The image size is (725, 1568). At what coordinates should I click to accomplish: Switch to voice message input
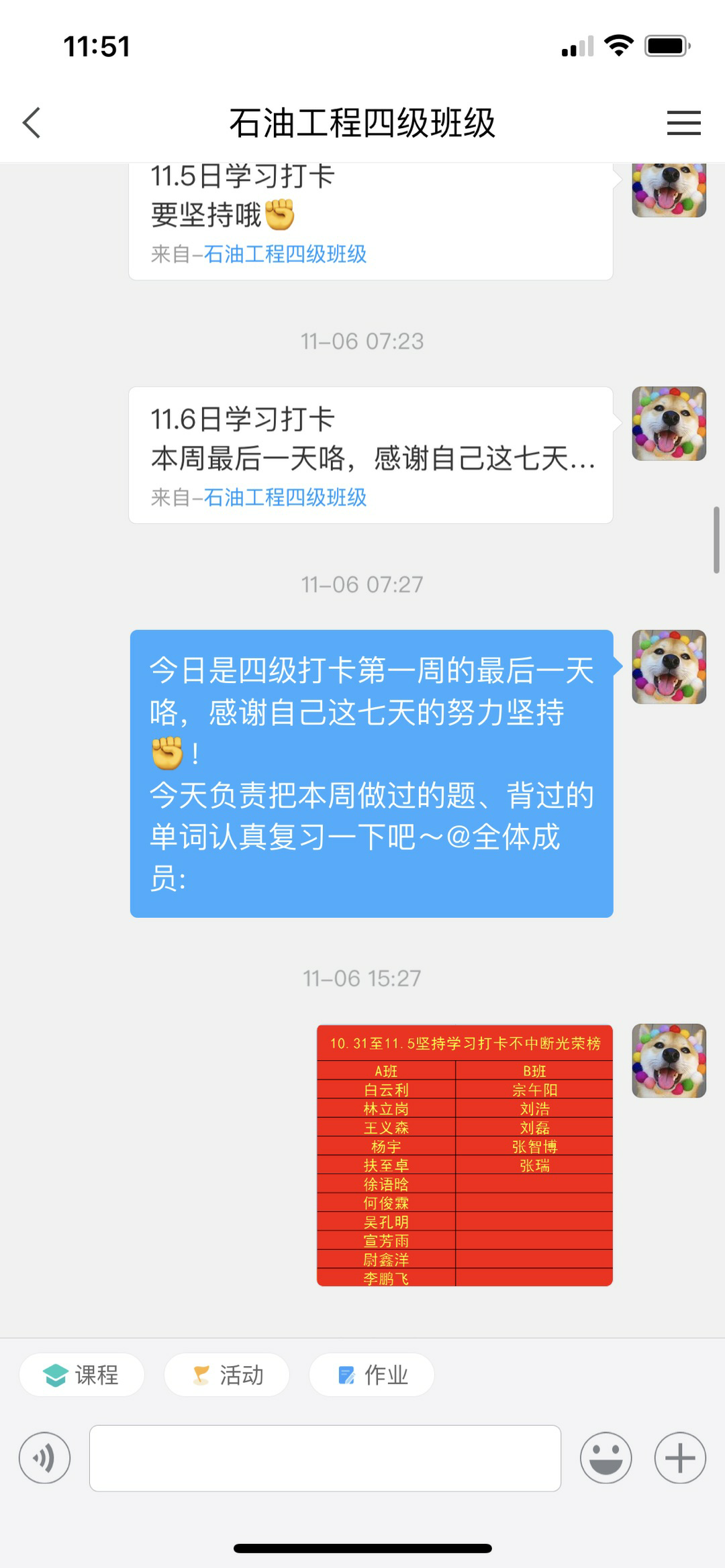44,1457
